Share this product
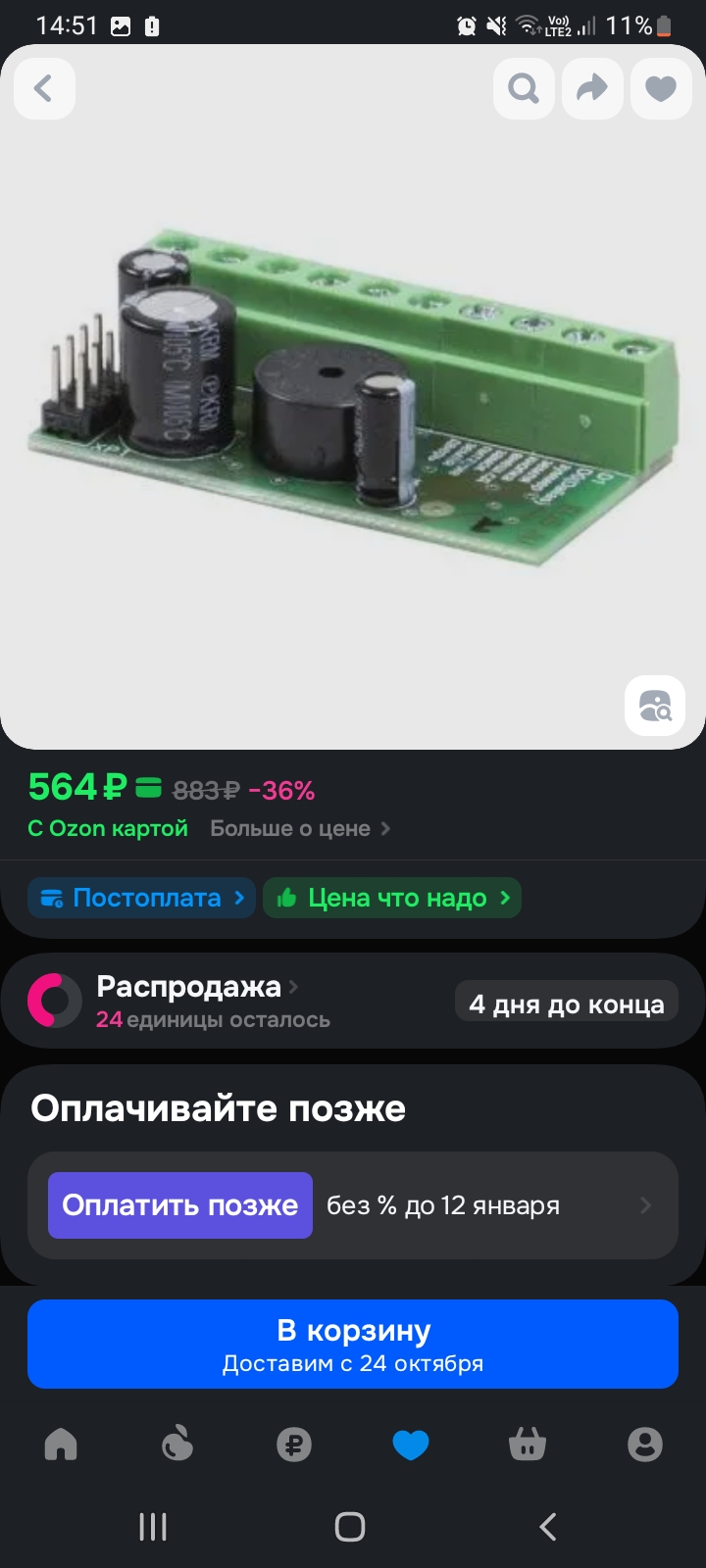The image size is (706, 1568). coord(592,89)
